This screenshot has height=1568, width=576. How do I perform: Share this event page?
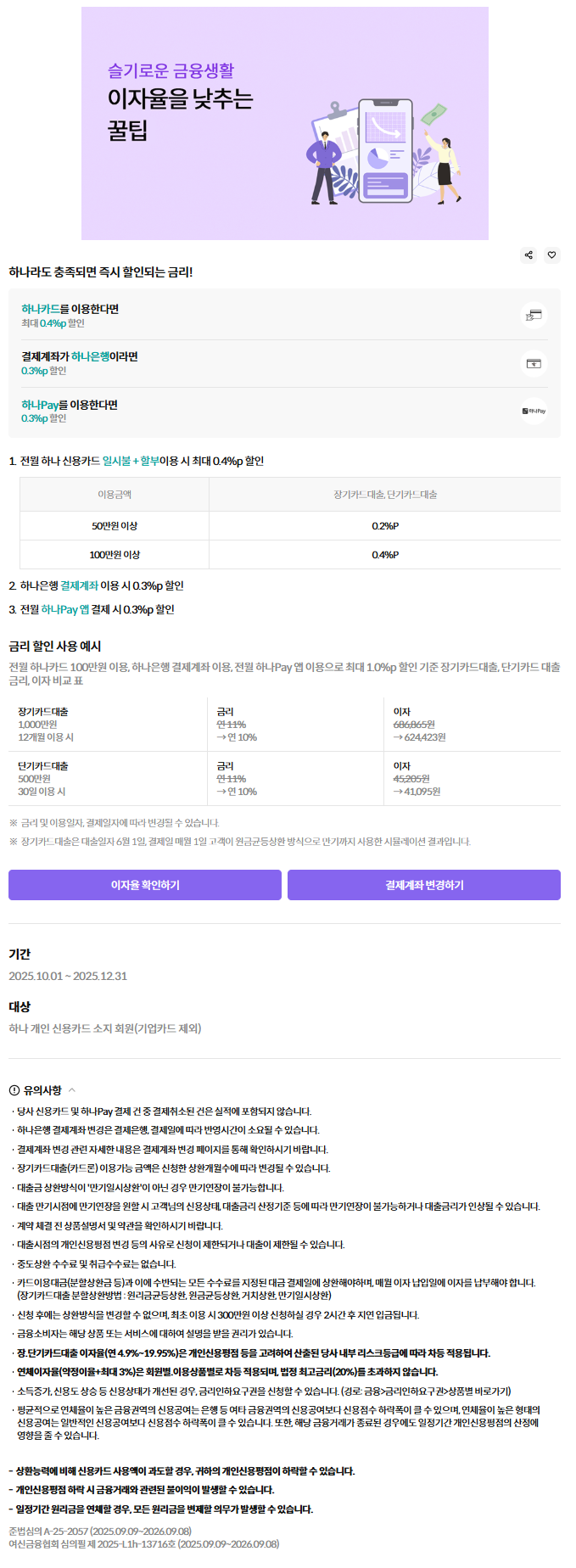(x=528, y=255)
